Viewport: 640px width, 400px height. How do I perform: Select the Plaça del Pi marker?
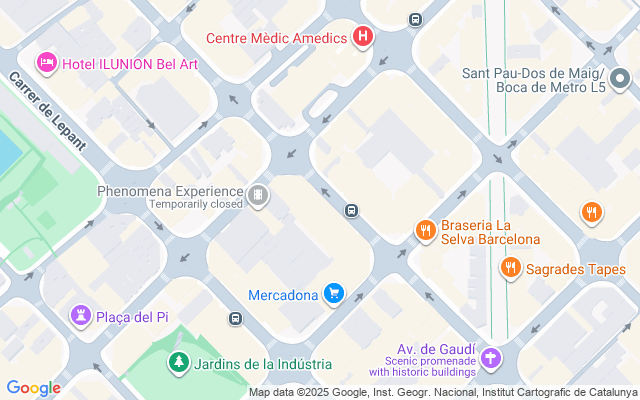[x=80, y=316]
